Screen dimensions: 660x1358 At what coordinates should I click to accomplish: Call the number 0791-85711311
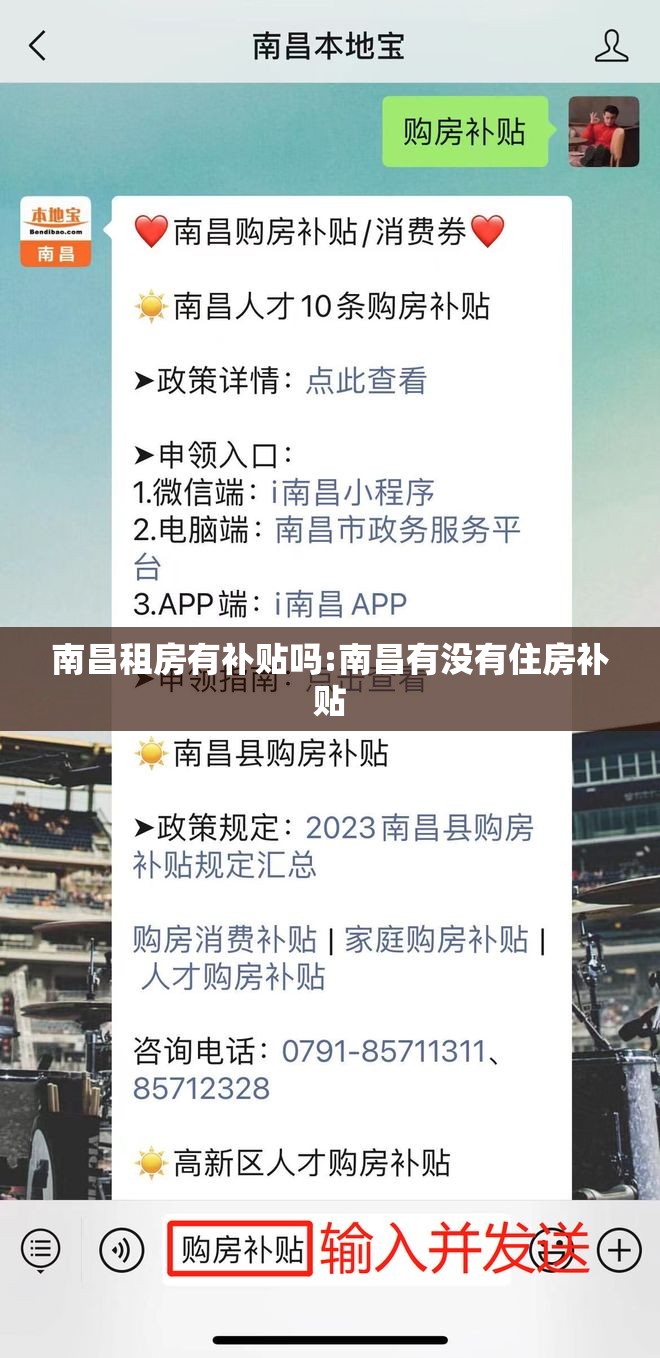(383, 1051)
